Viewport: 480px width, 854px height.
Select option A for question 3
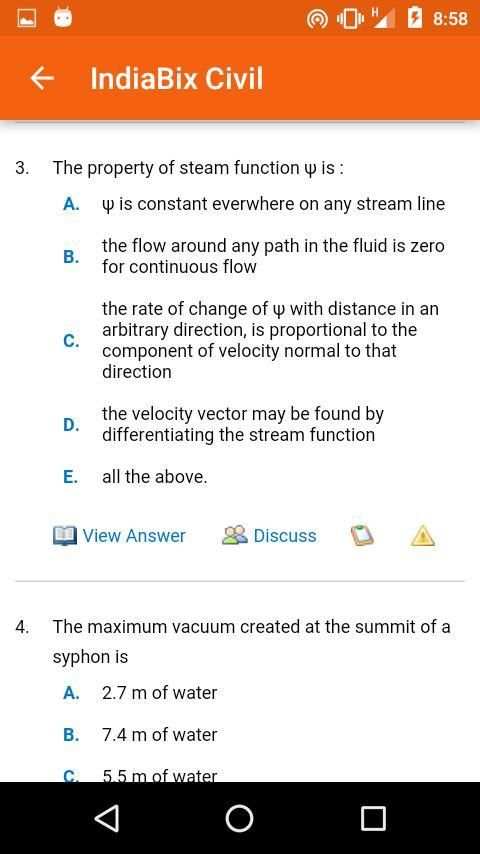(x=254, y=204)
